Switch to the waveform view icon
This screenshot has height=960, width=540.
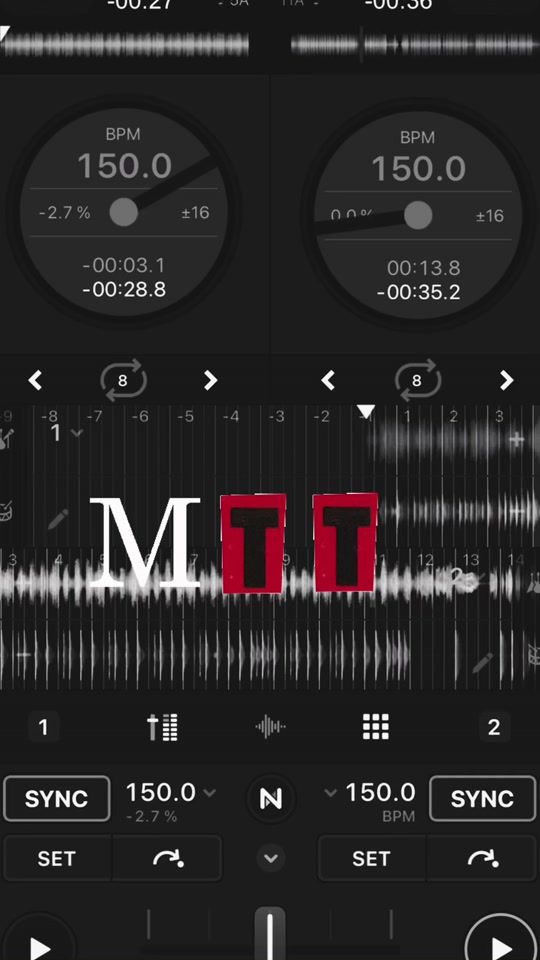[x=270, y=727]
